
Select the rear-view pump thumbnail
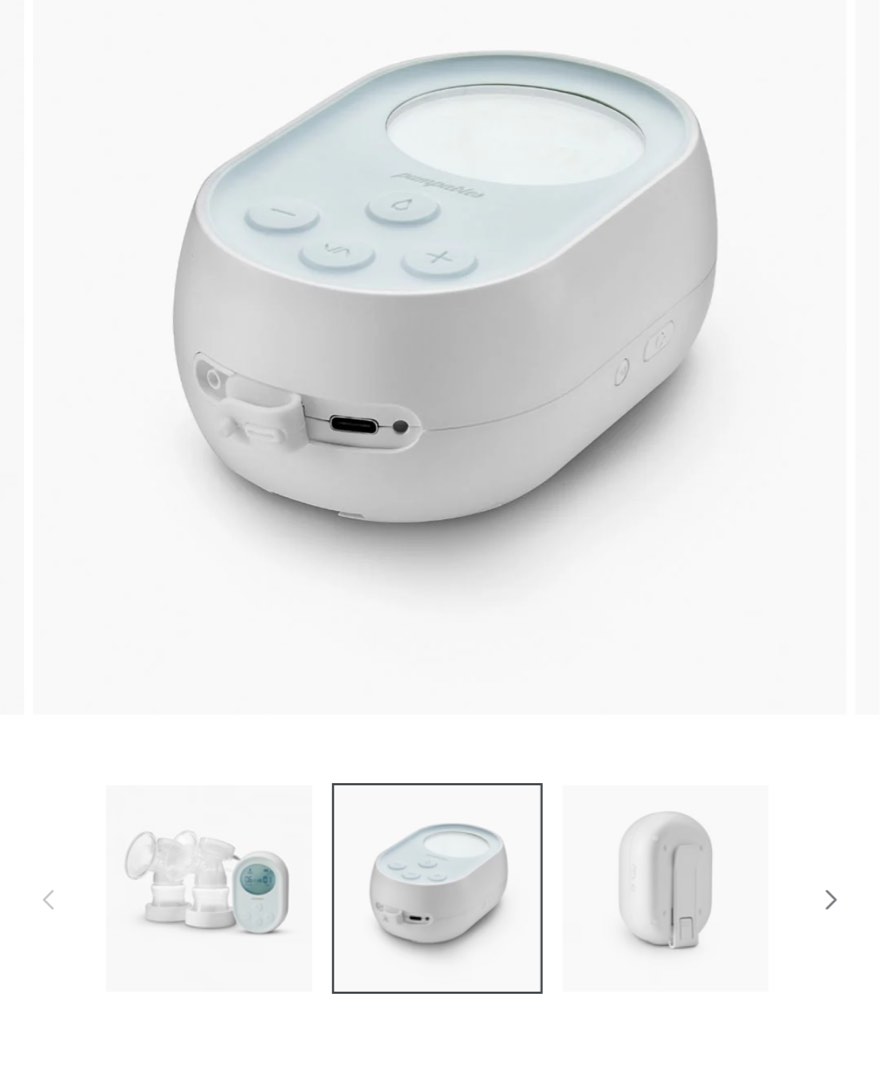pyautogui.click(x=666, y=886)
